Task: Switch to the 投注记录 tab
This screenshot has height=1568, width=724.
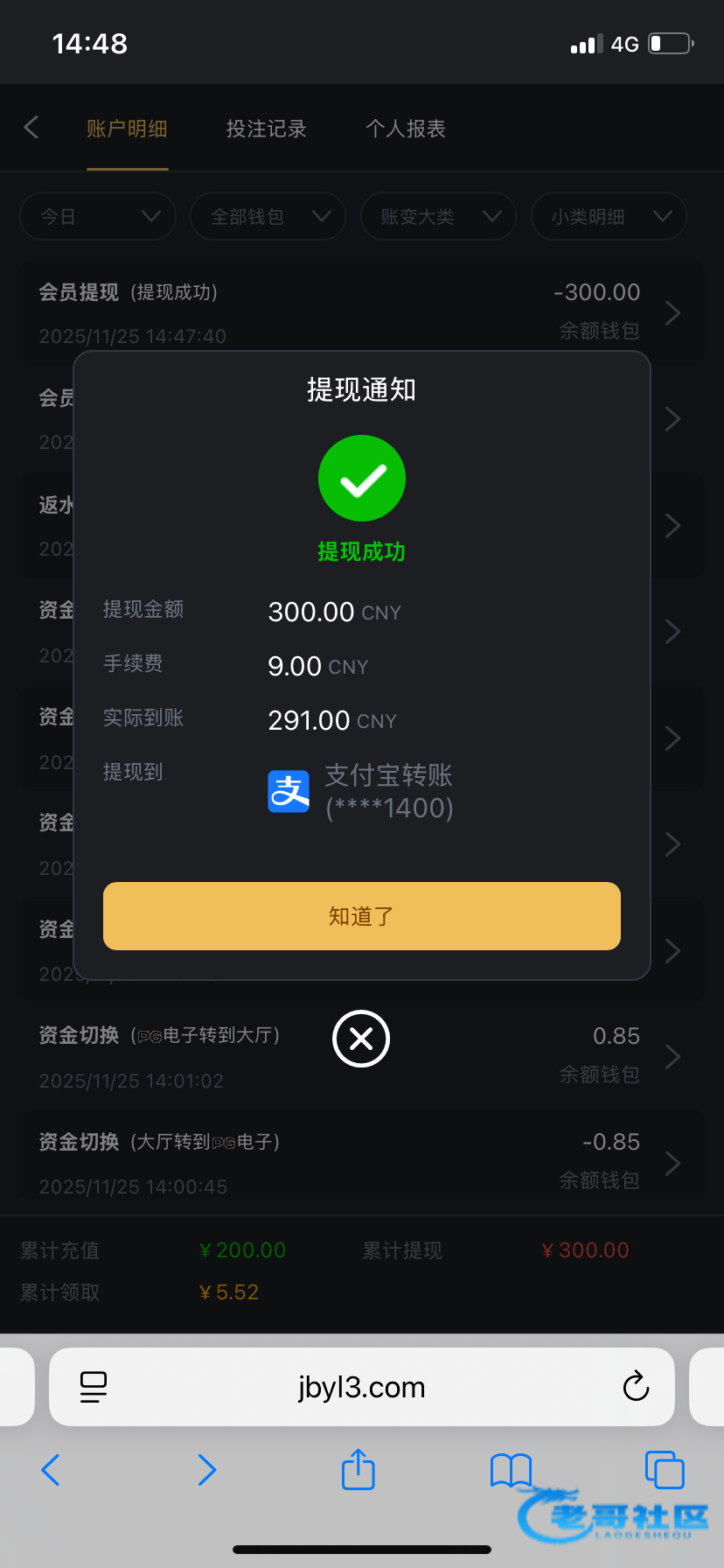Action: [x=266, y=129]
